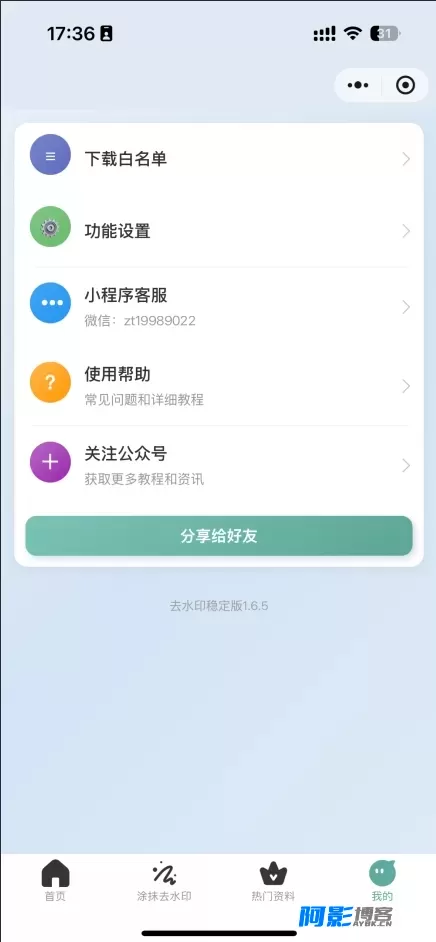436x942 pixels.
Task: Switch to the 涂抹去水印 tab
Action: tap(164, 881)
